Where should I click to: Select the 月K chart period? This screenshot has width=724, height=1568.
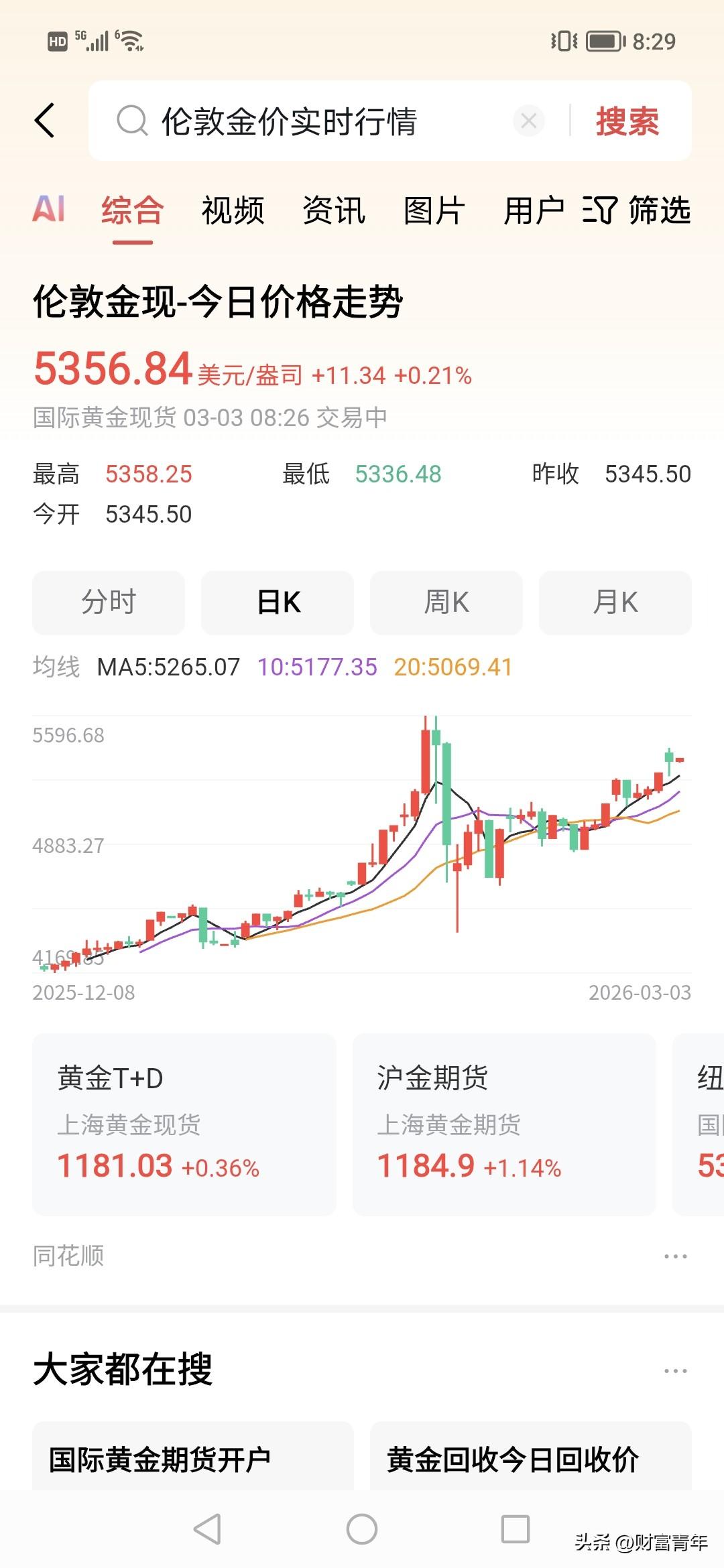(613, 602)
